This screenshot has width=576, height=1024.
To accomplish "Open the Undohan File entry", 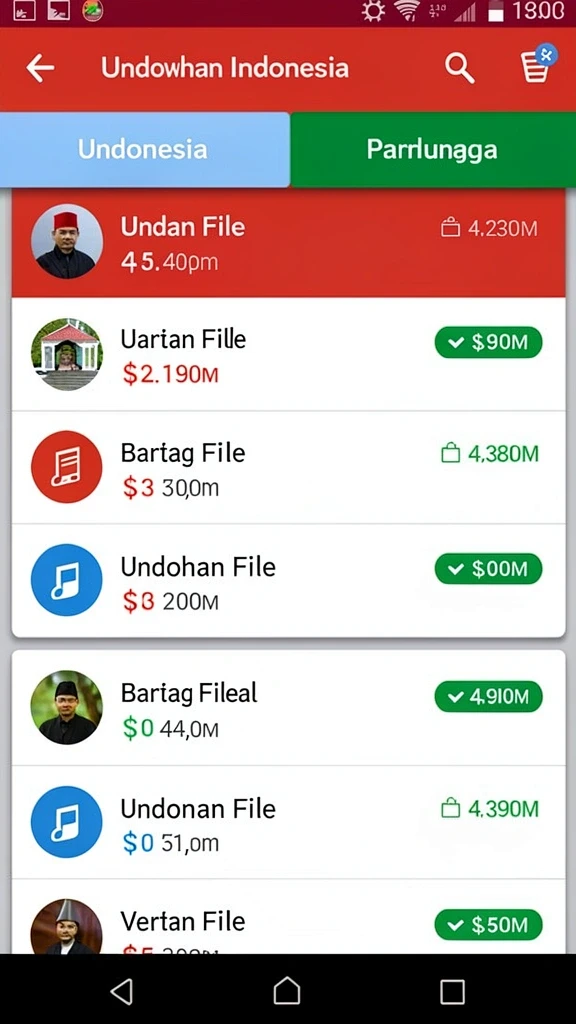I will (289, 581).
